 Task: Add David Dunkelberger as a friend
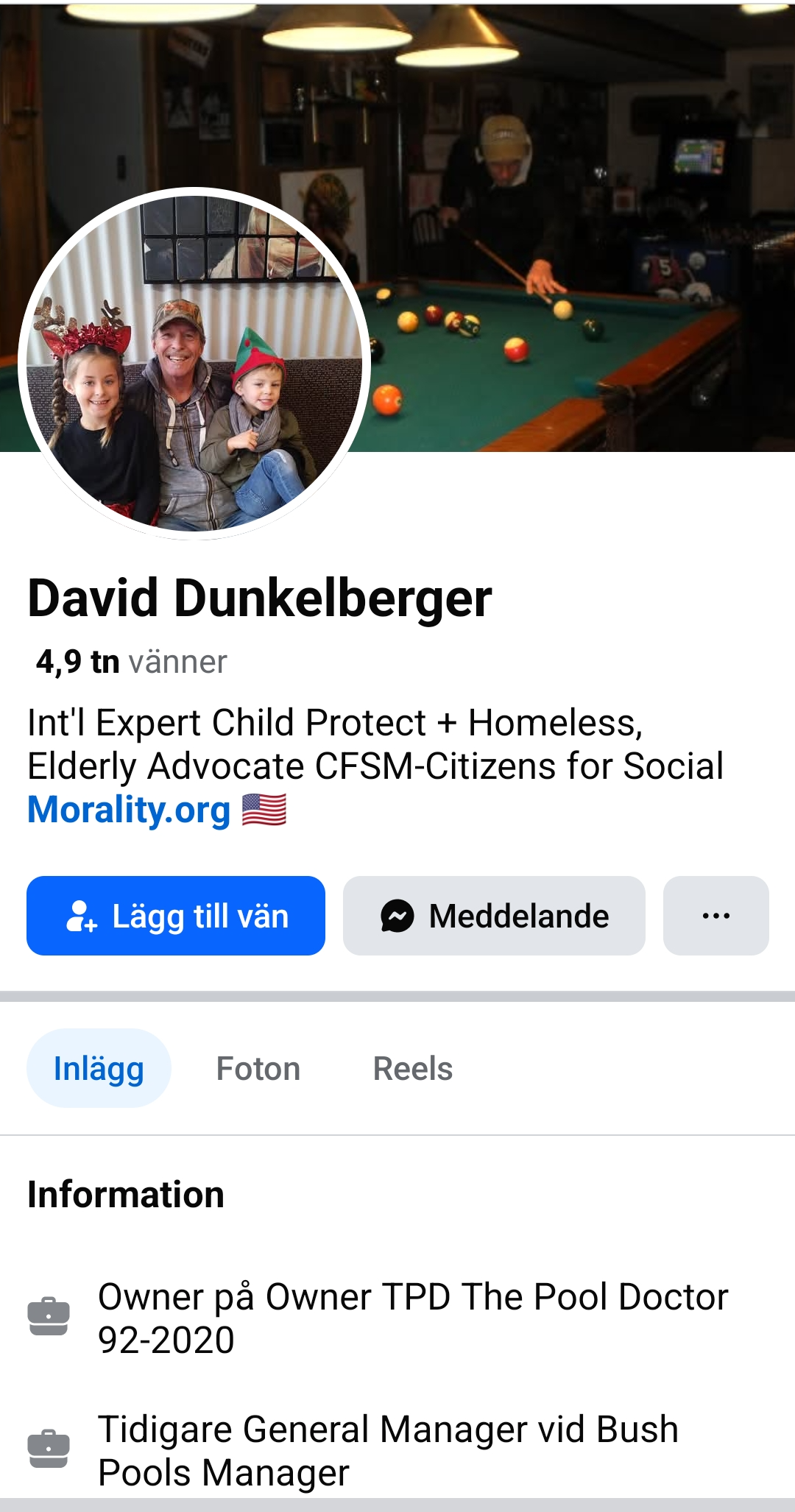[x=176, y=916]
